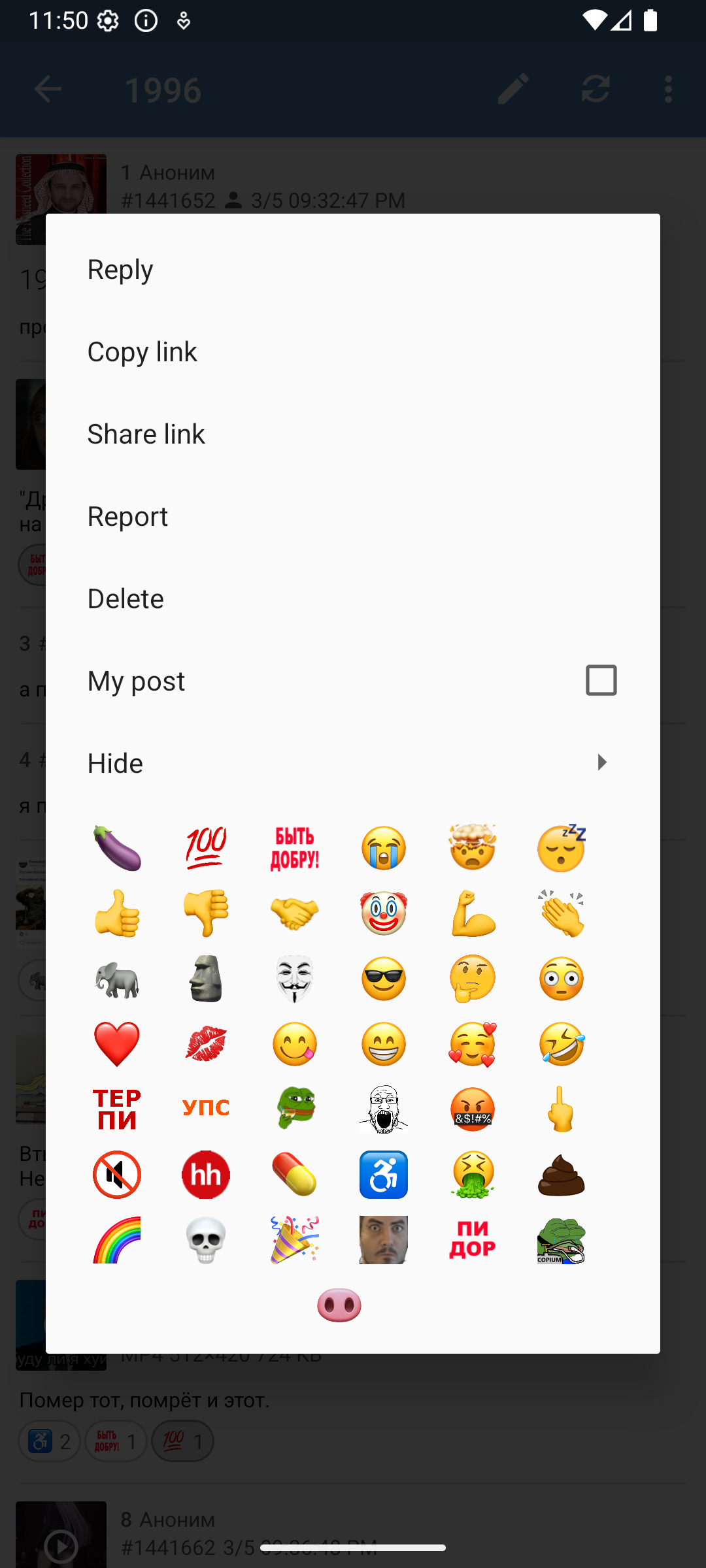
Task: React with the thumbs down emoji
Action: (x=206, y=913)
